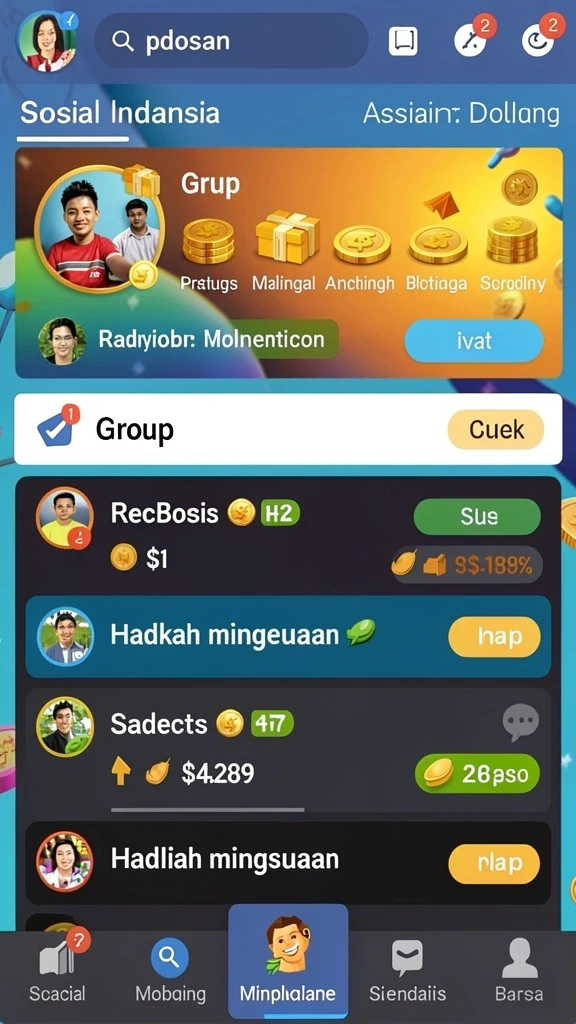Open the profile avatar in the header
Image resolution: width=576 pixels, height=1024 pixels.
coord(48,40)
